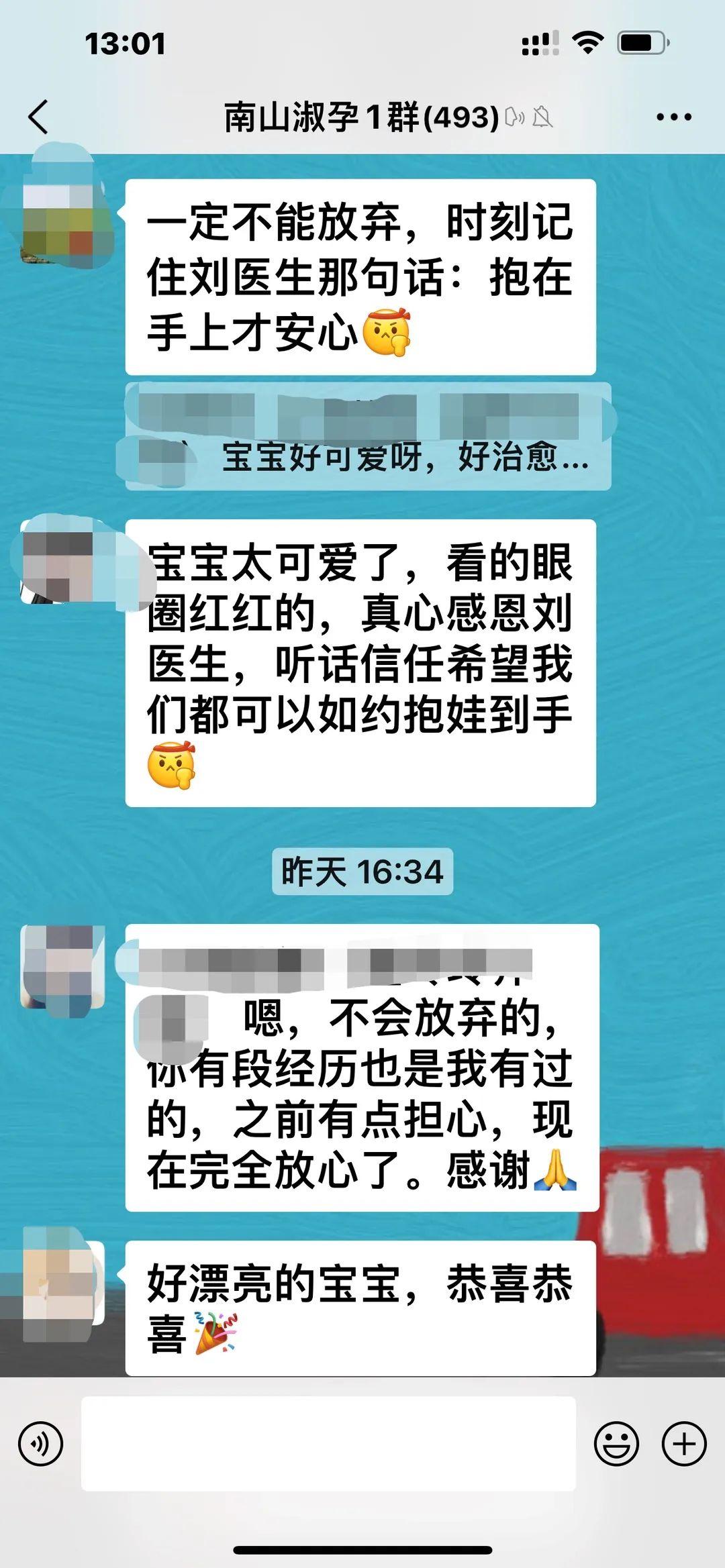Tap avatar beside "好漂亮的宝宝" message
Viewport: 725px width, 1568px height.
62,1283
